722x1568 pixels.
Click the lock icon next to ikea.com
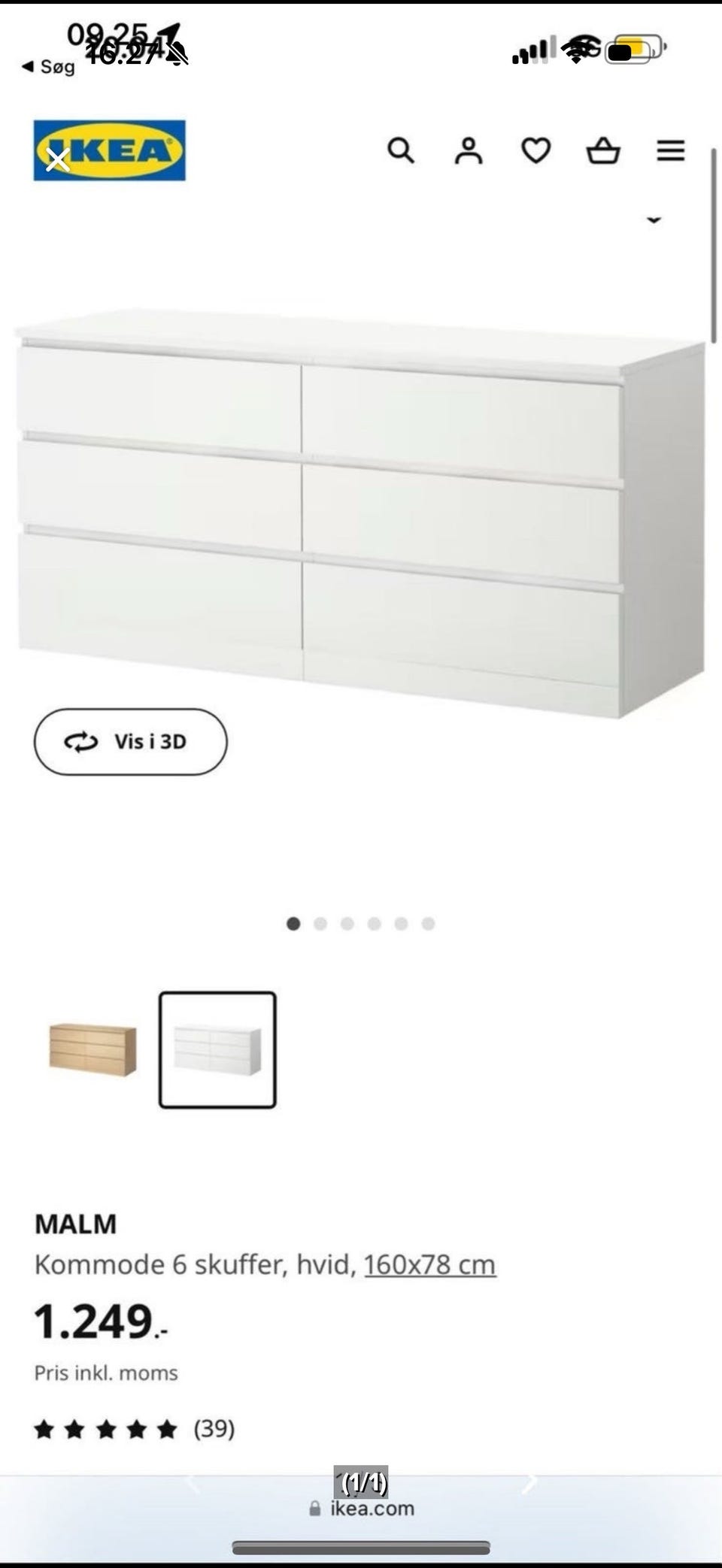(315, 1508)
